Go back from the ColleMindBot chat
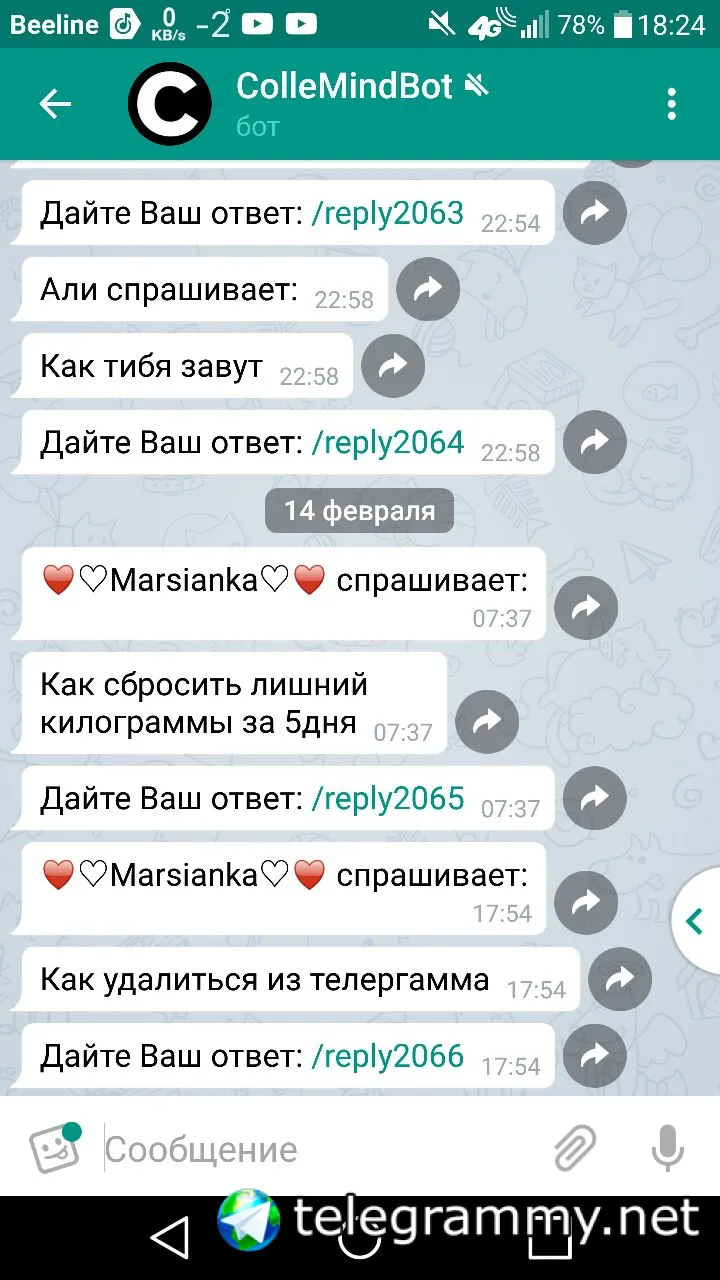 (x=55, y=104)
